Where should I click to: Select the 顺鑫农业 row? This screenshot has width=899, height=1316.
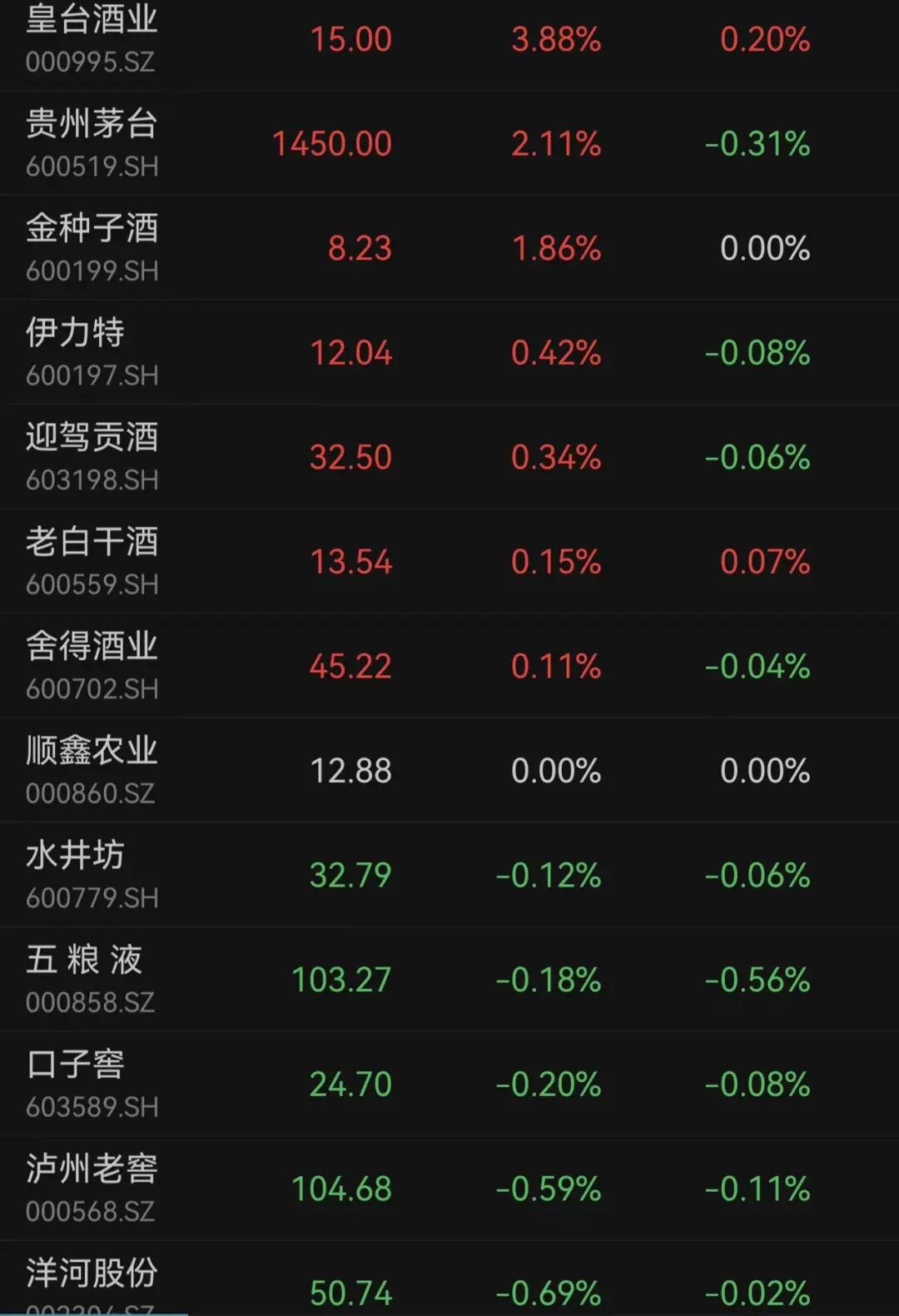click(92, 770)
